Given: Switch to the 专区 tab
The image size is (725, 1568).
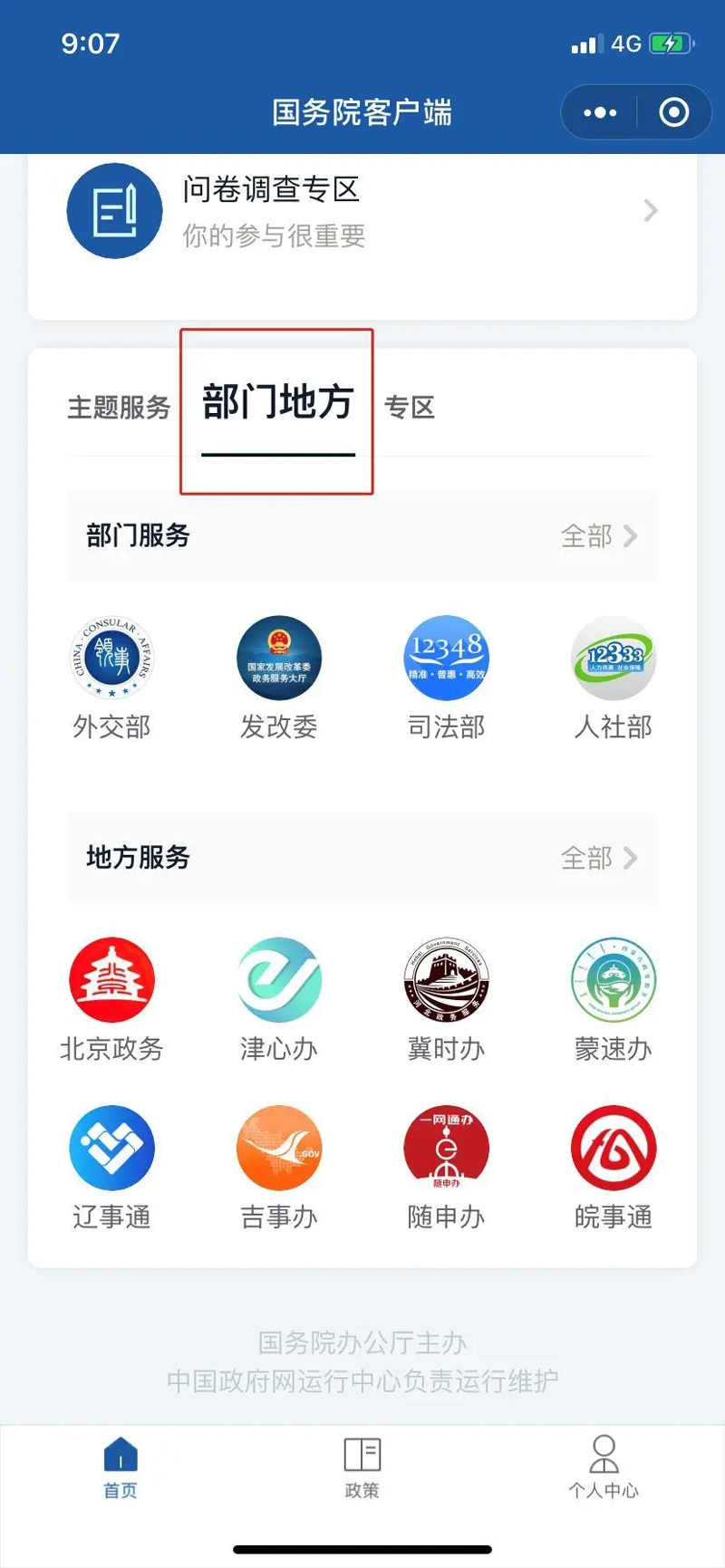Looking at the screenshot, I should pyautogui.click(x=410, y=408).
